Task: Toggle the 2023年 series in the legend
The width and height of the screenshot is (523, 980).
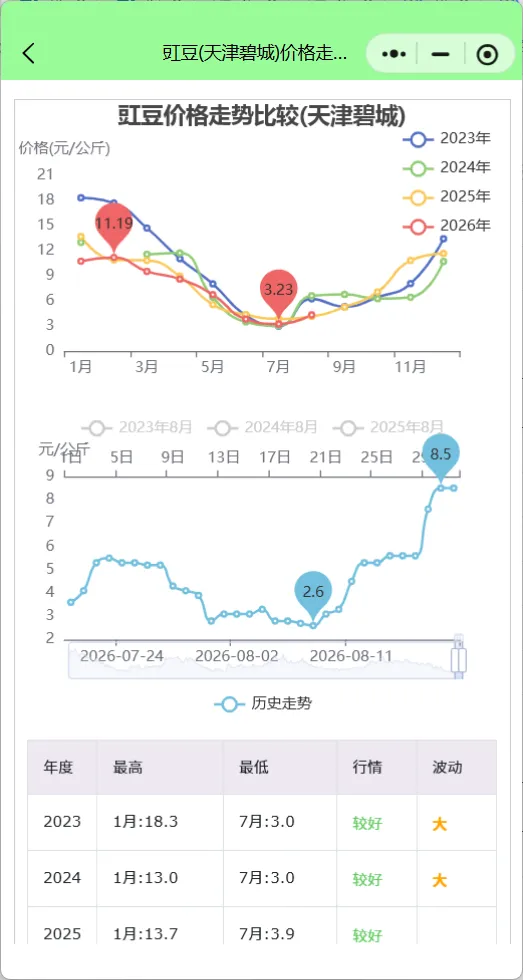Action: (447, 138)
